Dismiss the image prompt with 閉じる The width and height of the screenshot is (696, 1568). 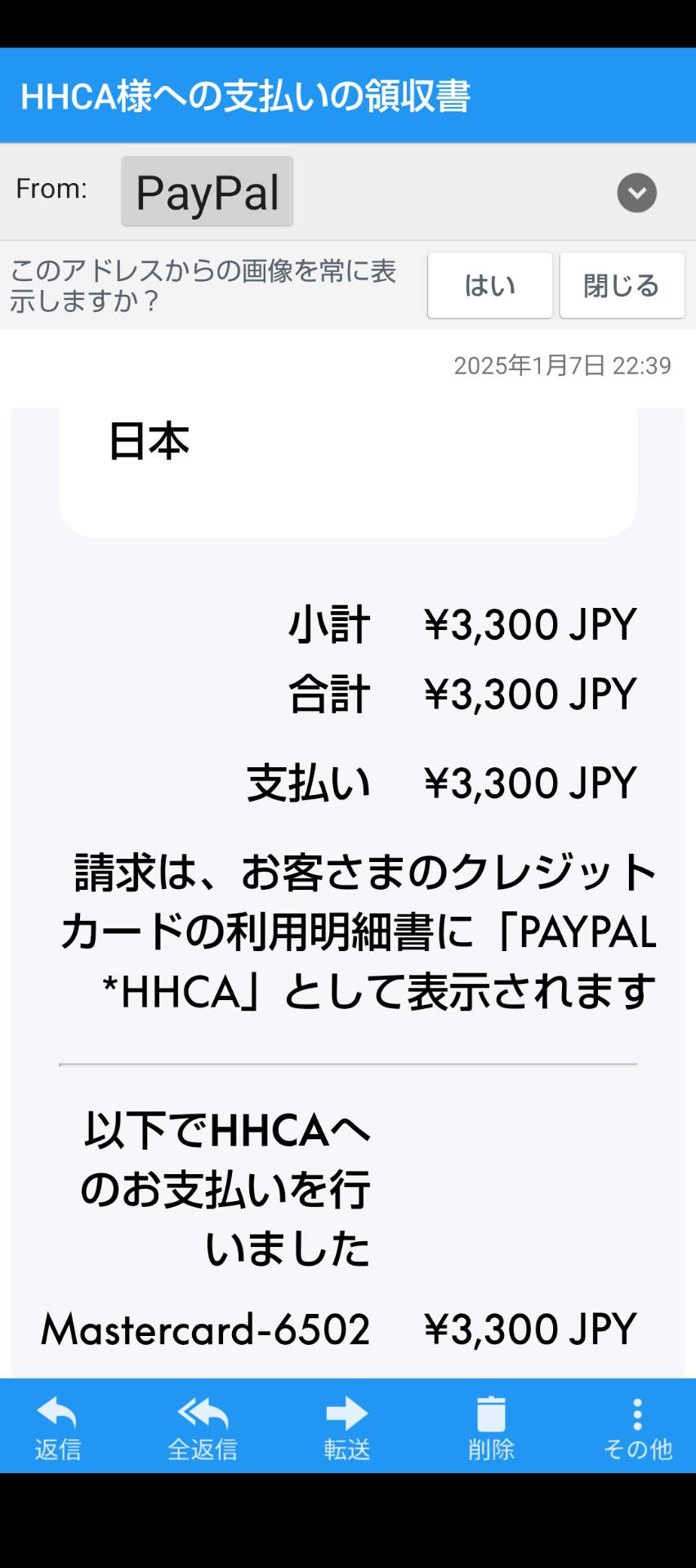coord(622,285)
